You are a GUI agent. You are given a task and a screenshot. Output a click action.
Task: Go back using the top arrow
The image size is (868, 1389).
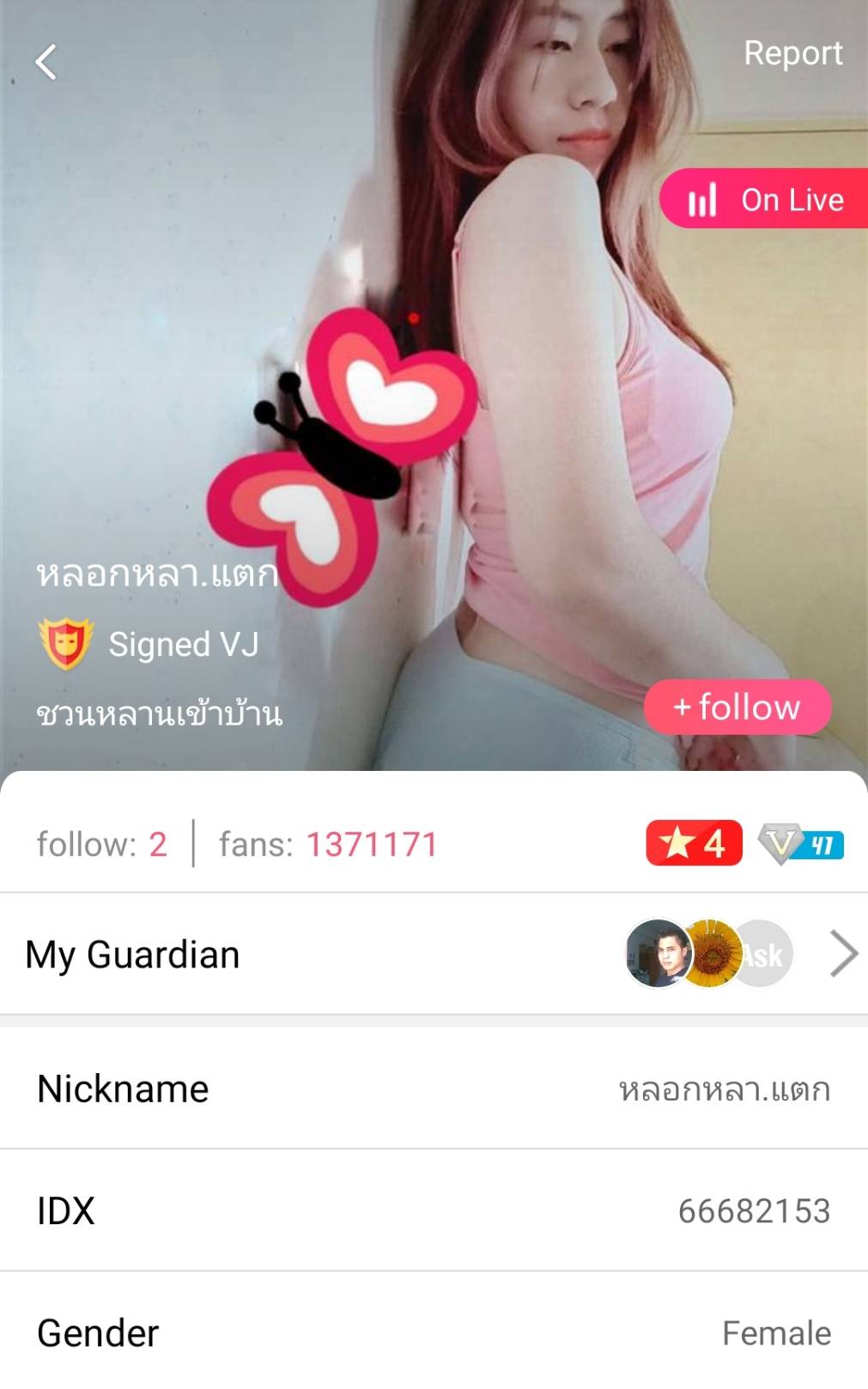pos(46,62)
